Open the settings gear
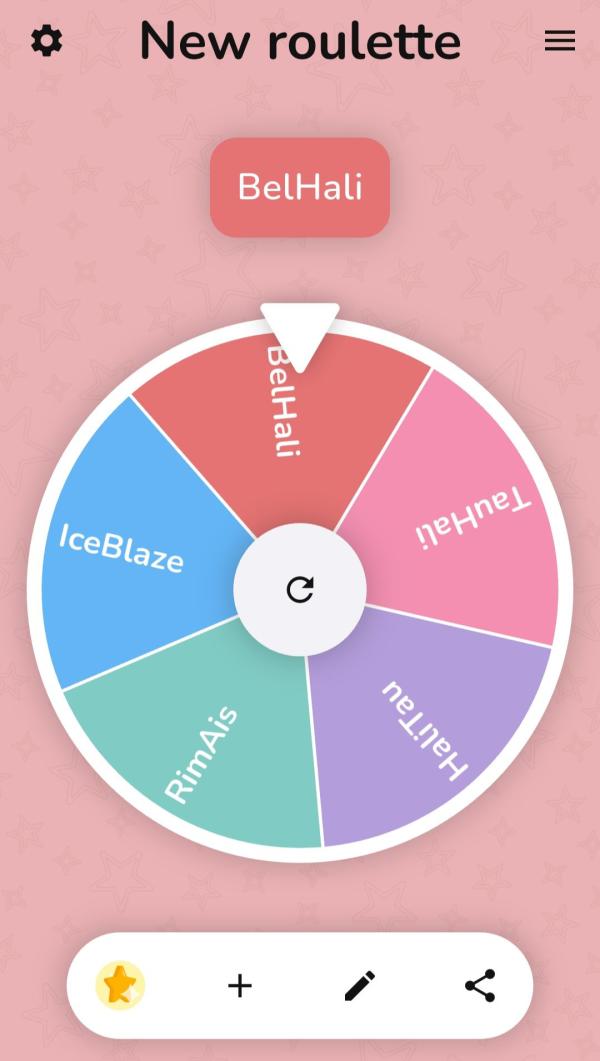This screenshot has height=1061, width=600. (x=47, y=41)
